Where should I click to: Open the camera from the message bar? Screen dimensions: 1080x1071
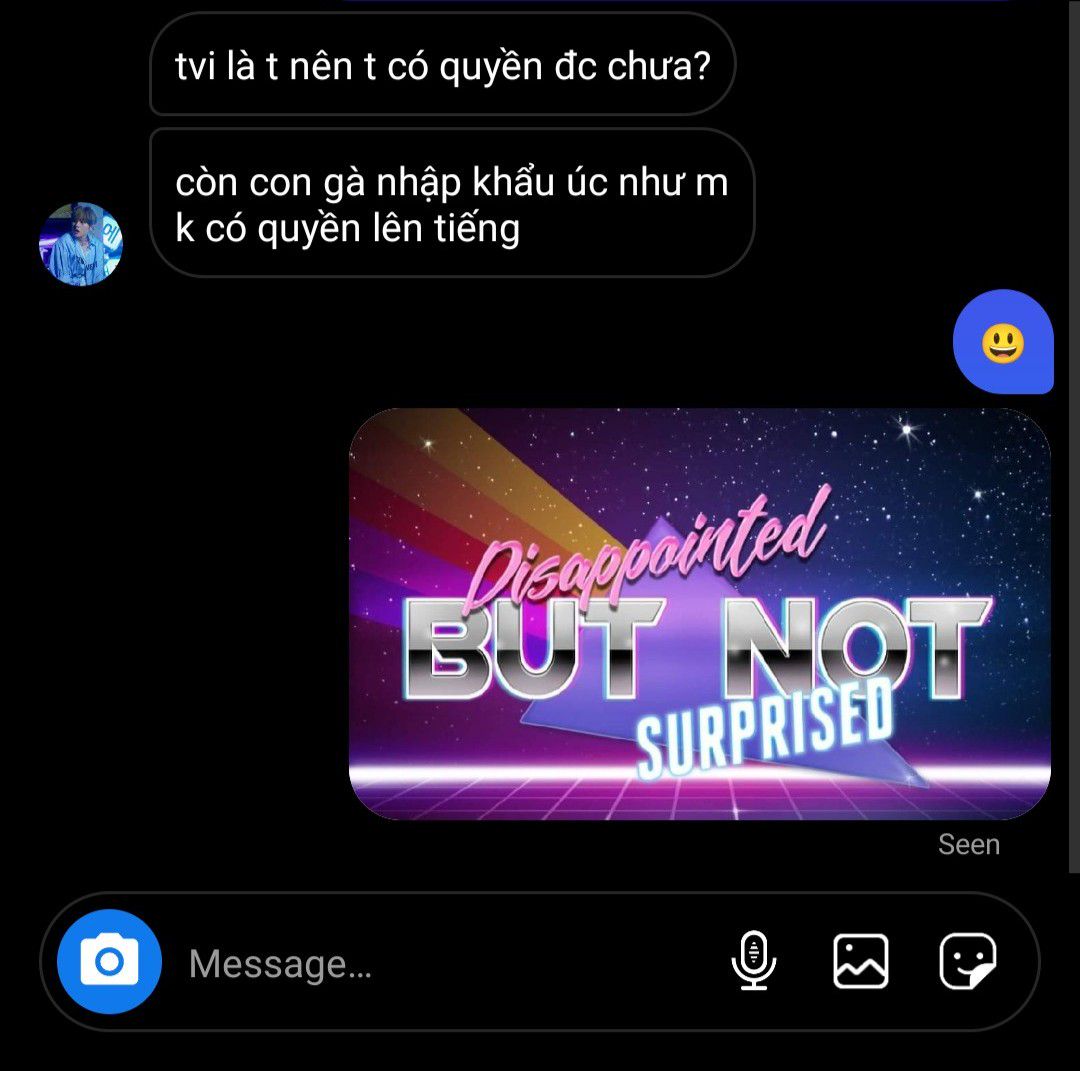(109, 962)
